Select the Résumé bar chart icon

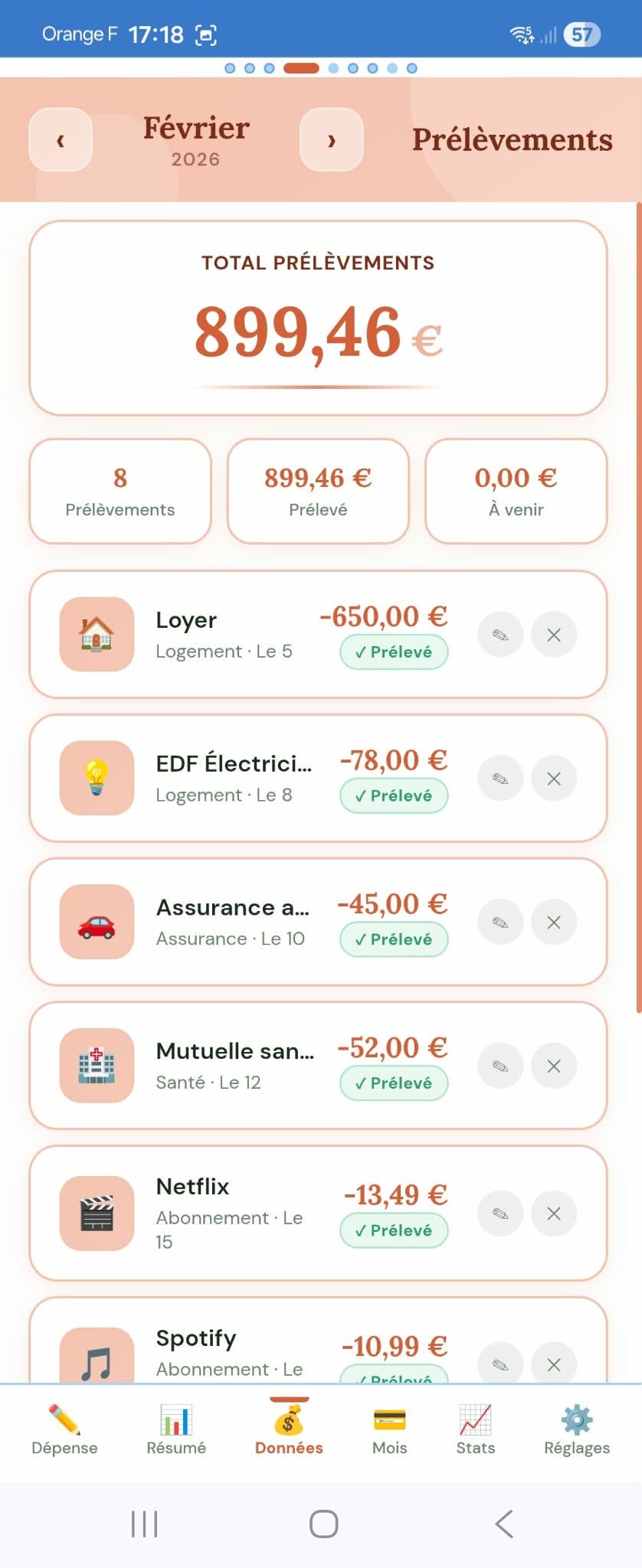point(175,1422)
